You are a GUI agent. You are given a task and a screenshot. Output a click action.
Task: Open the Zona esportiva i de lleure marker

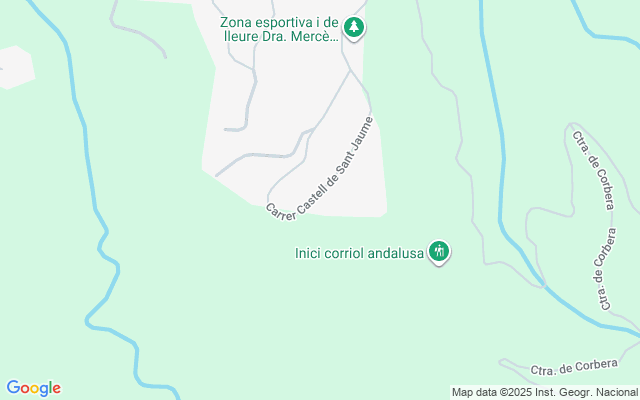tap(353, 27)
